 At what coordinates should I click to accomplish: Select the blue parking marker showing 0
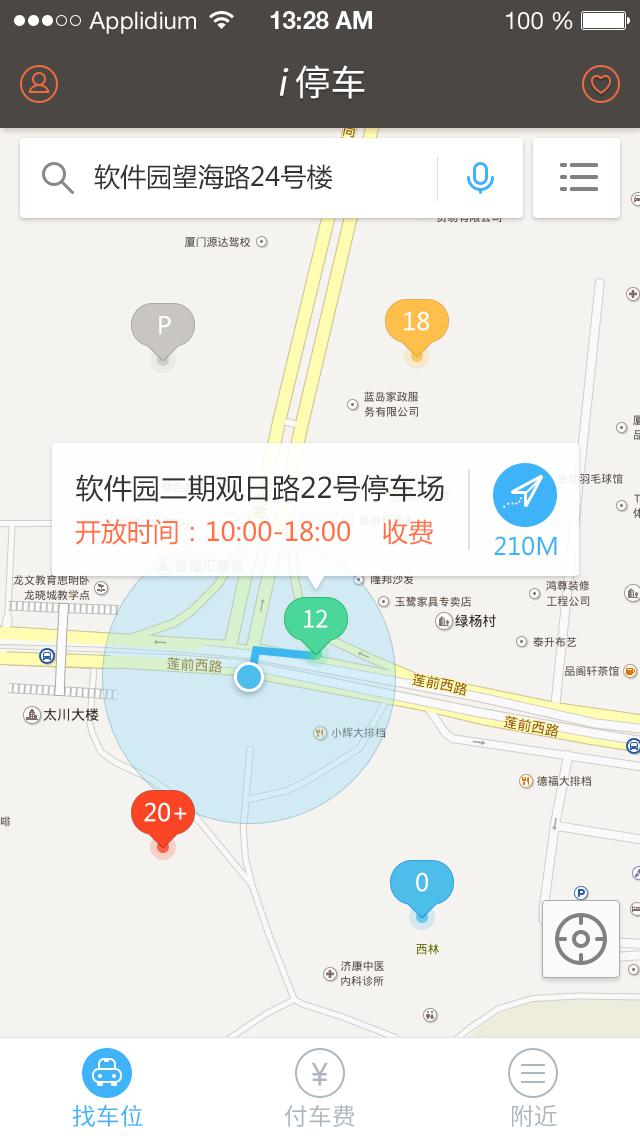pyautogui.click(x=421, y=885)
